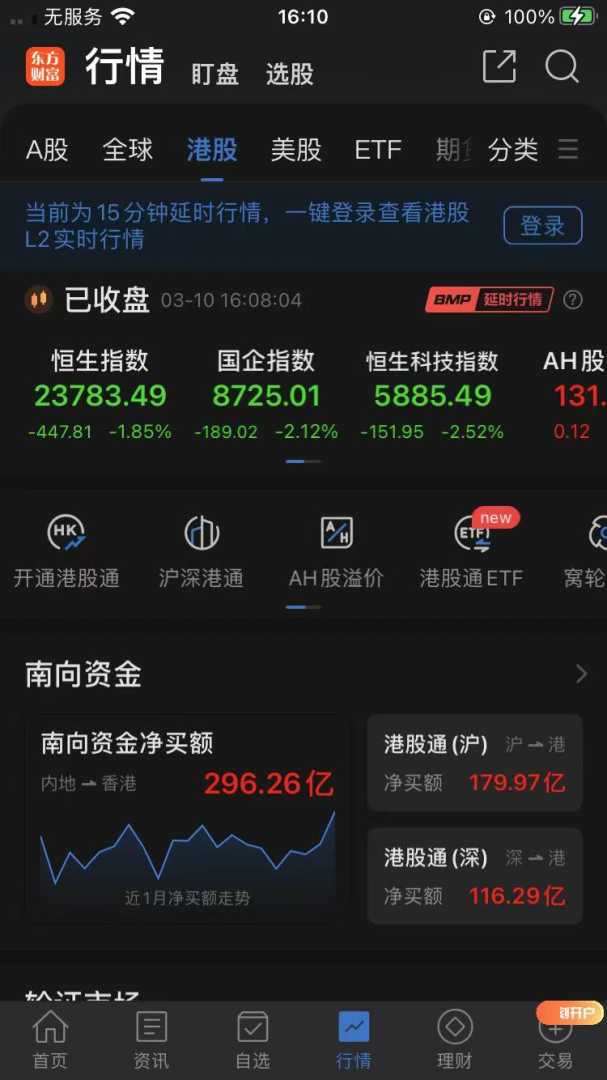Tap the share icon in the header

click(499, 67)
